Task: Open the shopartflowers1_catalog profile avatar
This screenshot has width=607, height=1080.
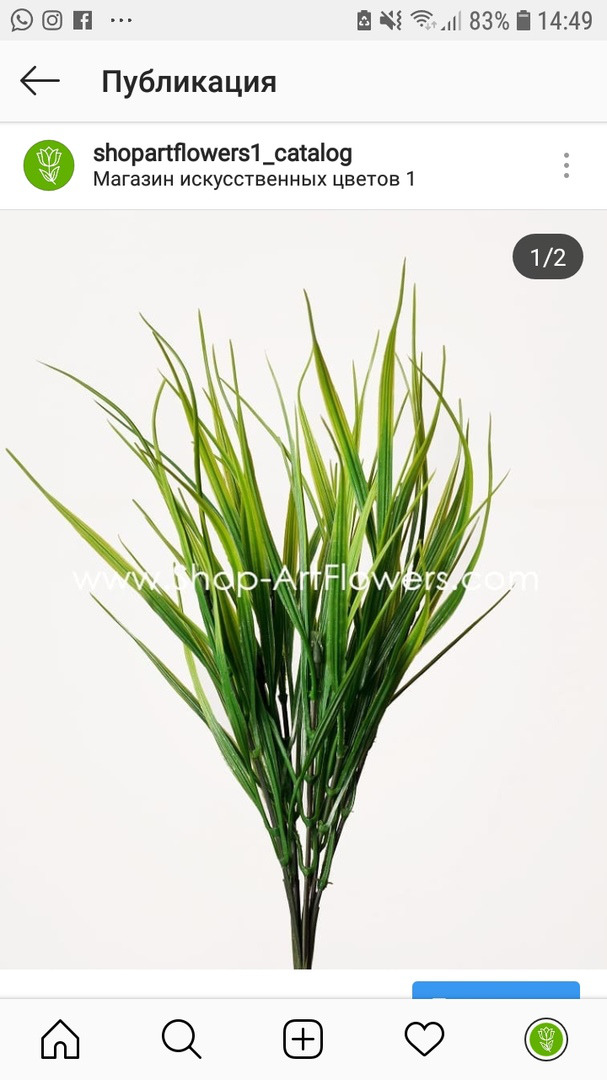Action: click(49, 165)
